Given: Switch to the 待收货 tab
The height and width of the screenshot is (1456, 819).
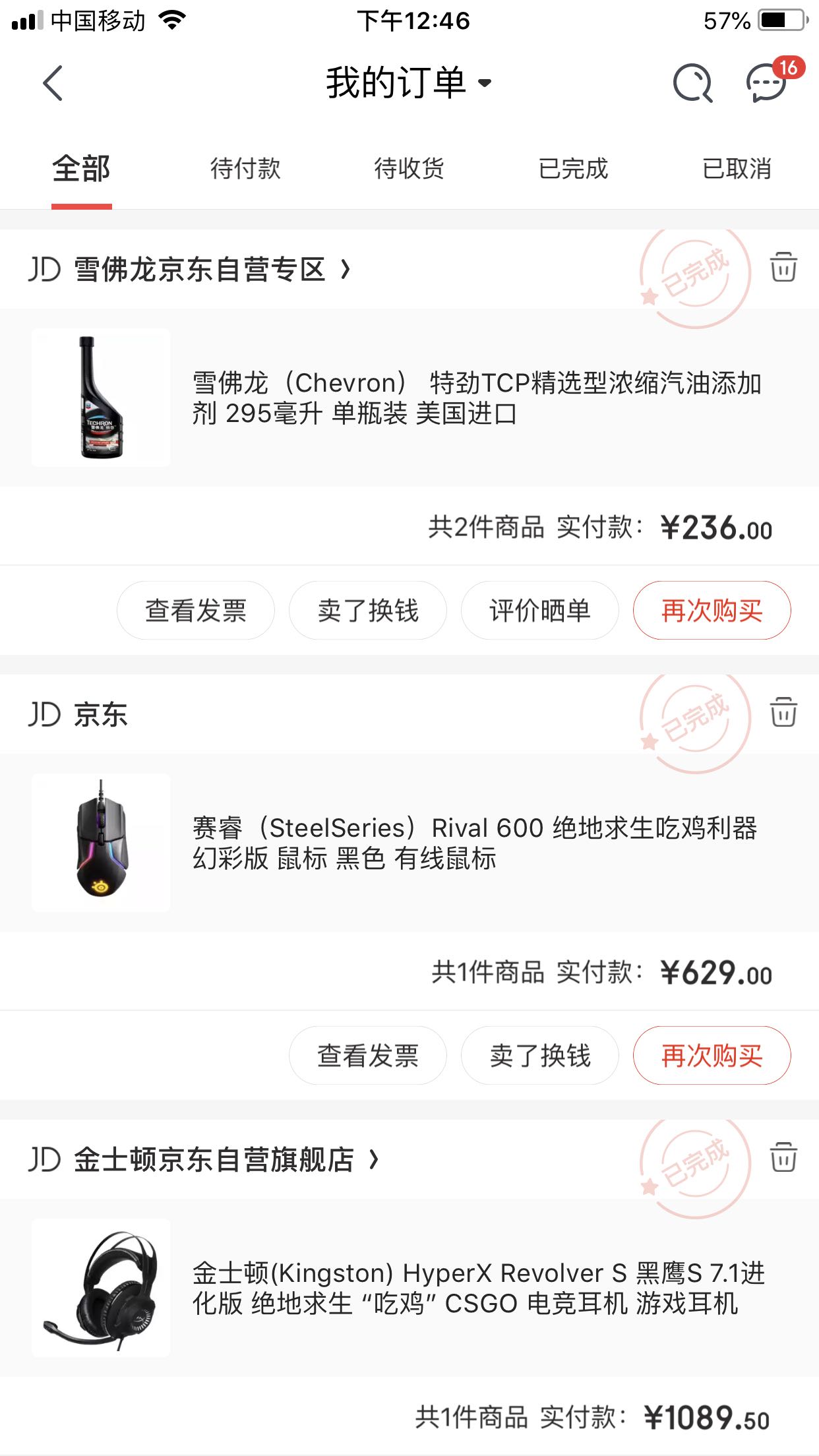Looking at the screenshot, I should point(409,169).
